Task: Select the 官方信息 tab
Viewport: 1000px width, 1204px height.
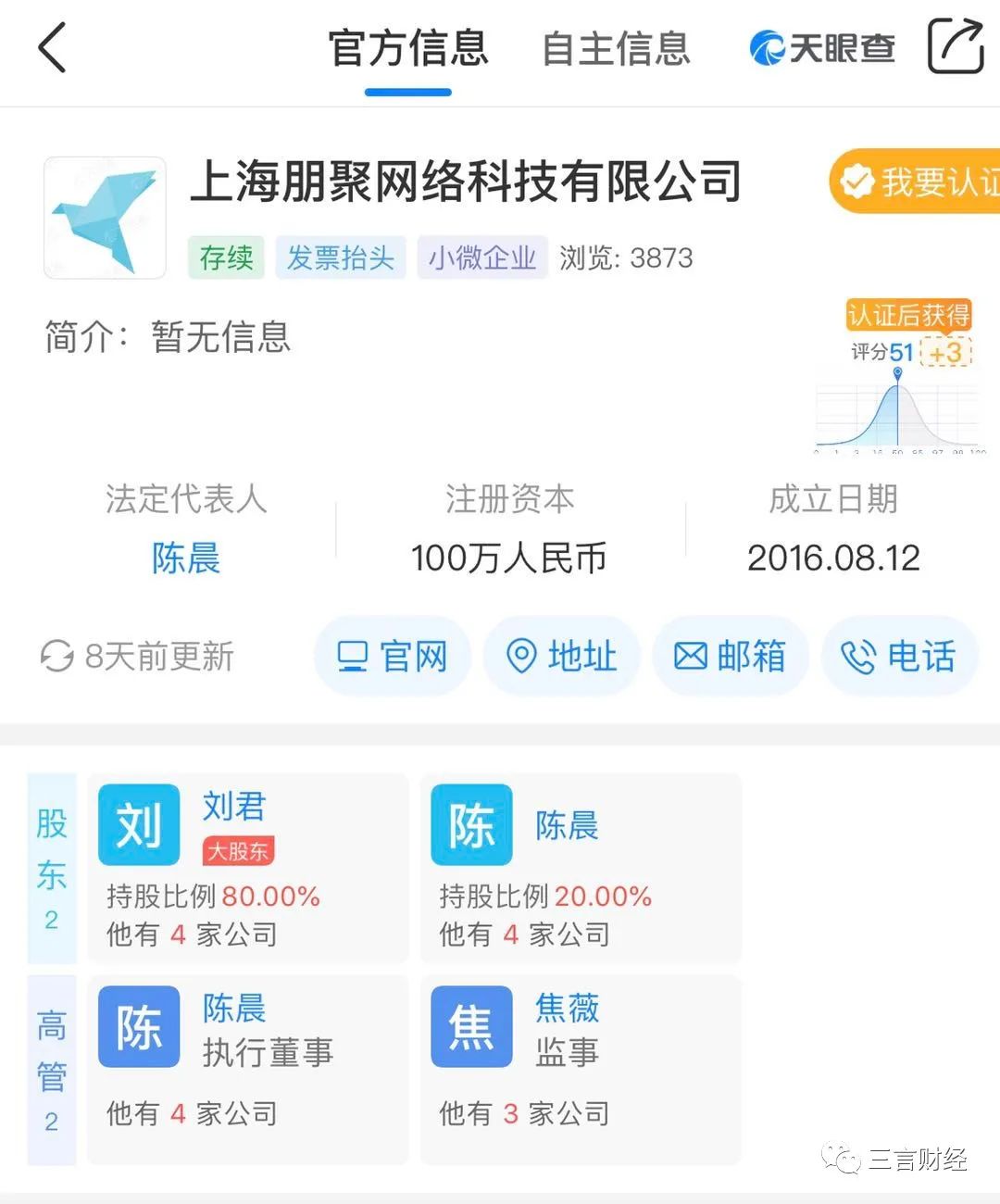Action: pyautogui.click(x=408, y=49)
